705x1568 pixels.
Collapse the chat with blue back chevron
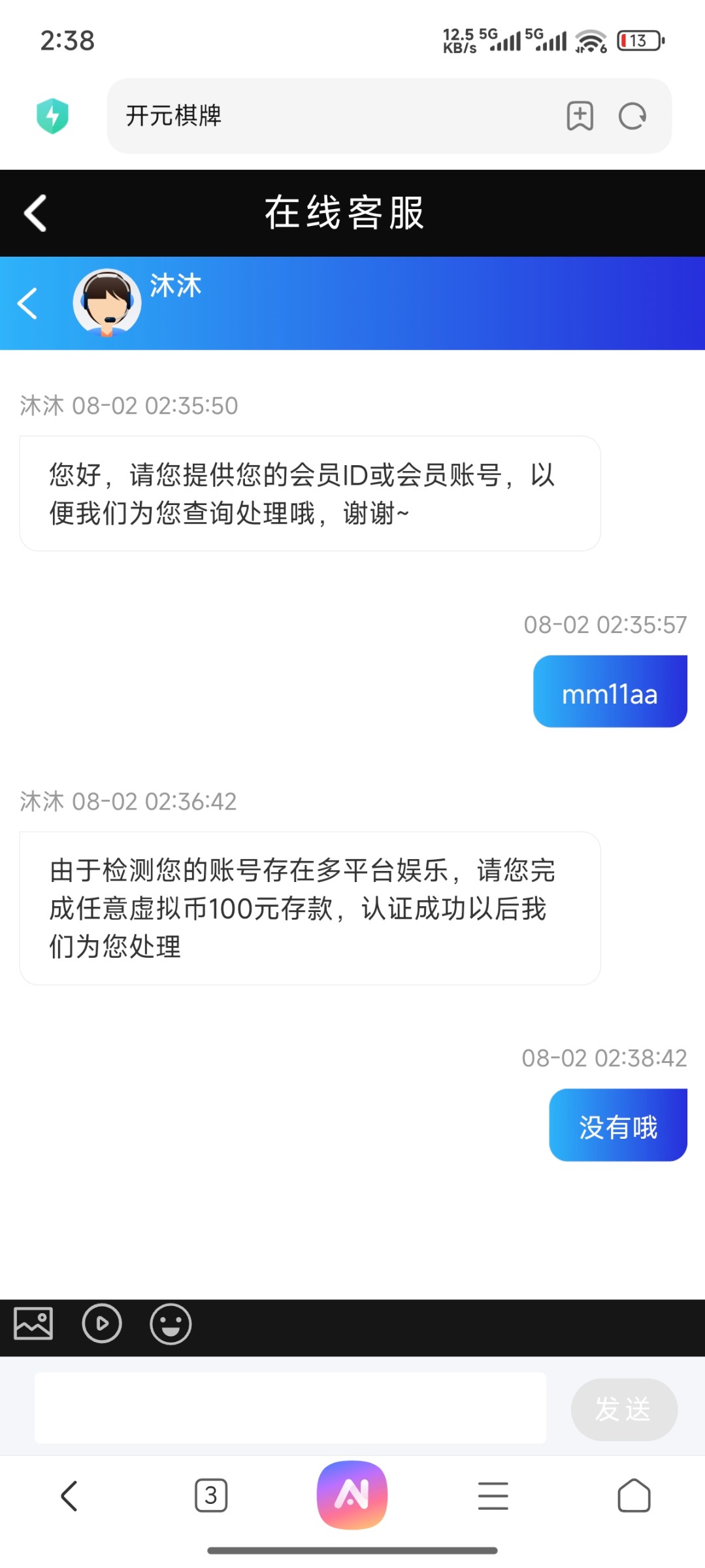tap(26, 302)
